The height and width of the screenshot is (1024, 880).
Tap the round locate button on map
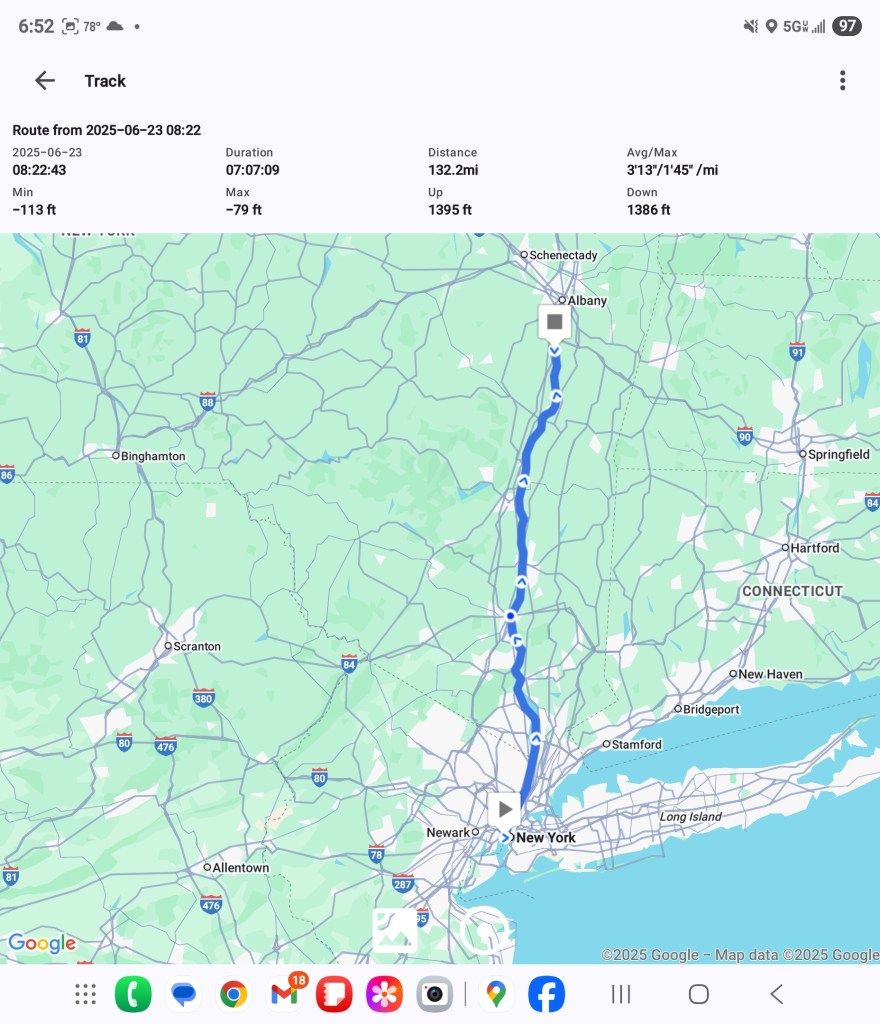point(487,930)
